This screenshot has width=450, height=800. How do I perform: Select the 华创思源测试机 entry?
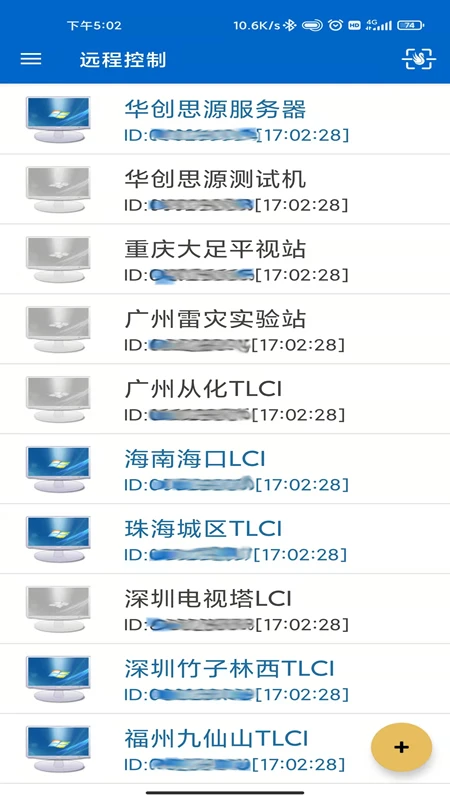tap(225, 189)
